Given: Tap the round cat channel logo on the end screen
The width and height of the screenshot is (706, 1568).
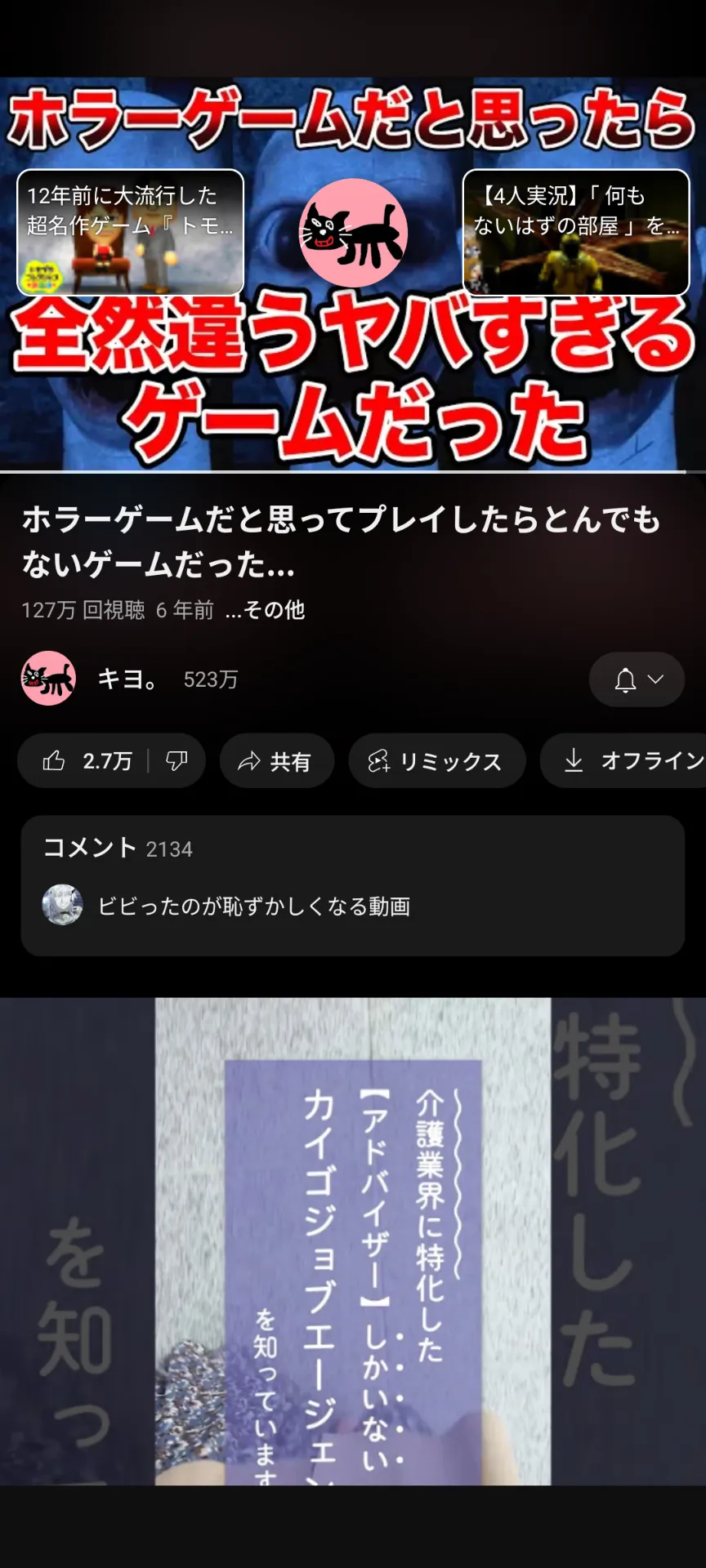Looking at the screenshot, I should (x=353, y=233).
